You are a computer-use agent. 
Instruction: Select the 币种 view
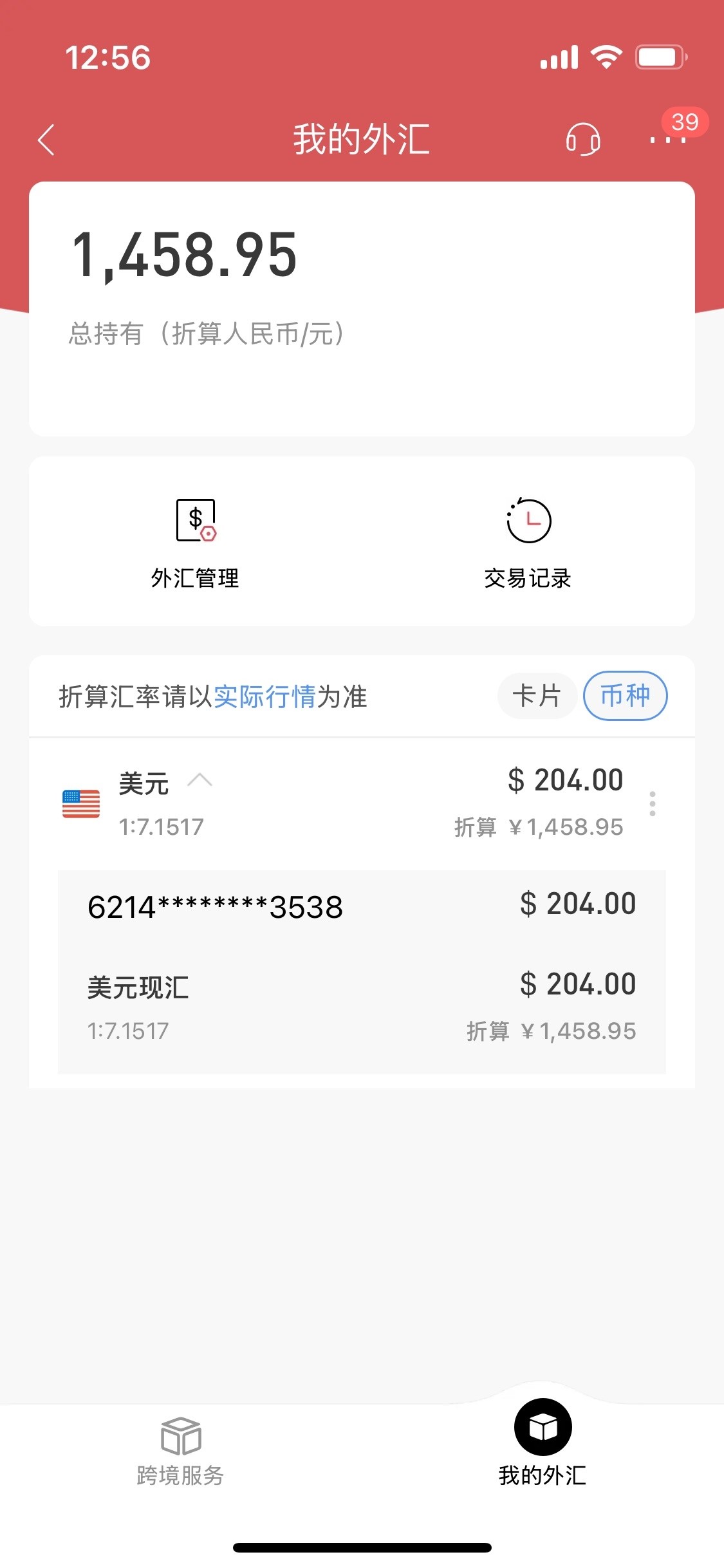(x=625, y=696)
